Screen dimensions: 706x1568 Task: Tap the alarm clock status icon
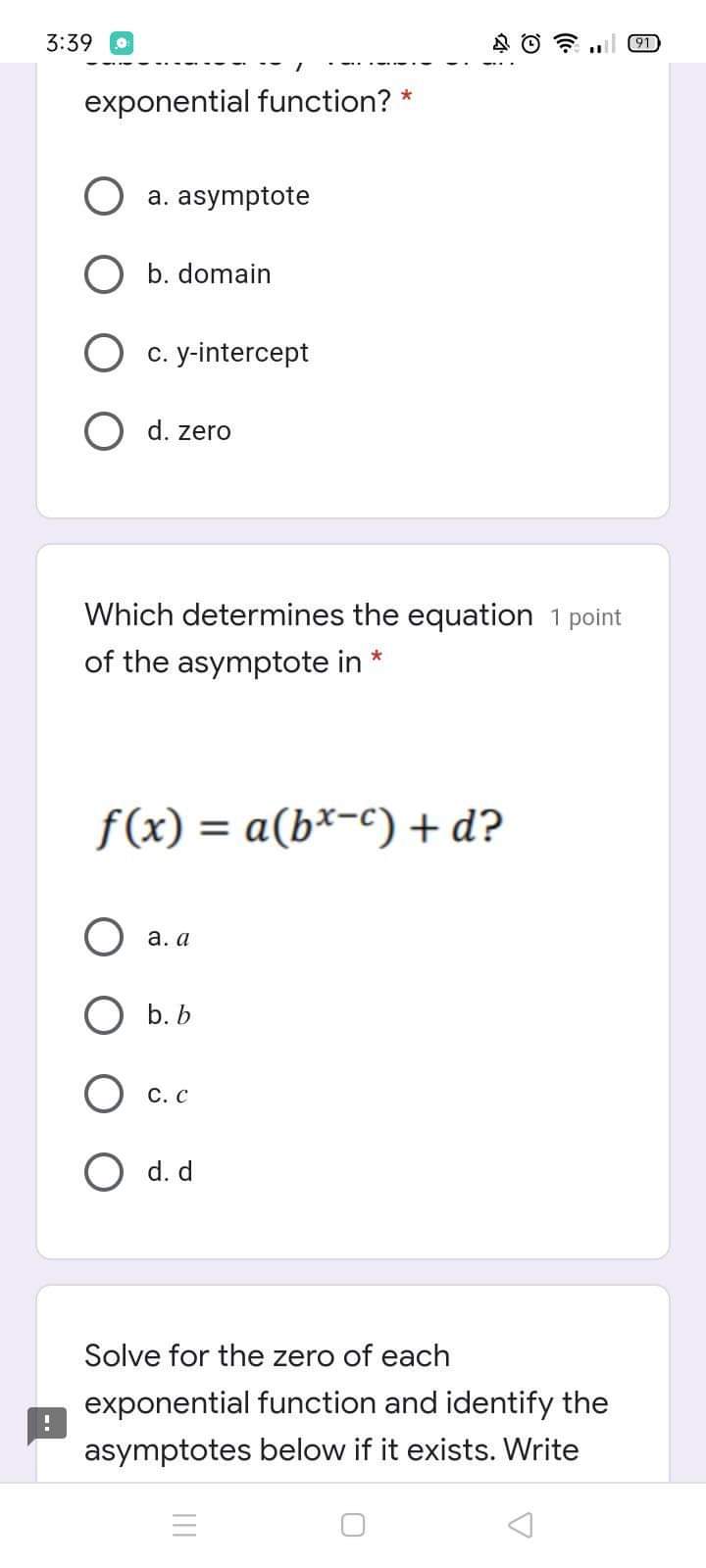[x=529, y=44]
